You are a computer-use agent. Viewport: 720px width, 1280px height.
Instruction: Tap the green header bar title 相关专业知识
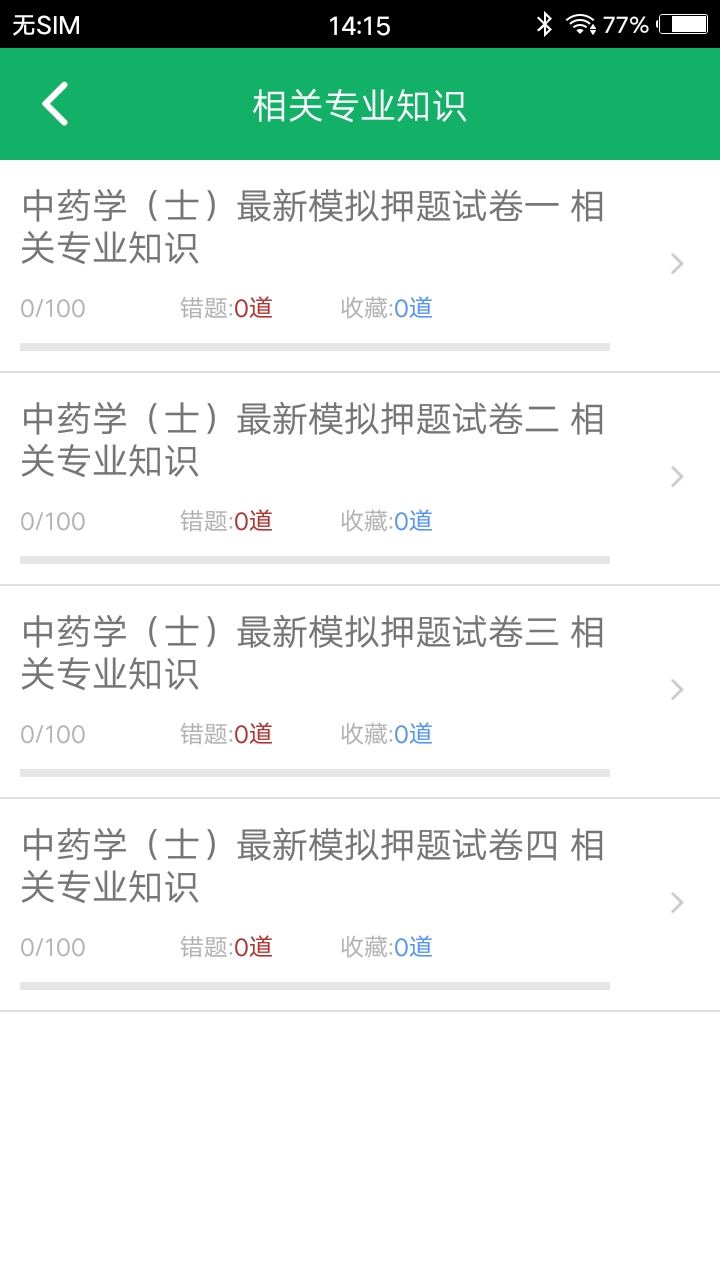tap(360, 103)
